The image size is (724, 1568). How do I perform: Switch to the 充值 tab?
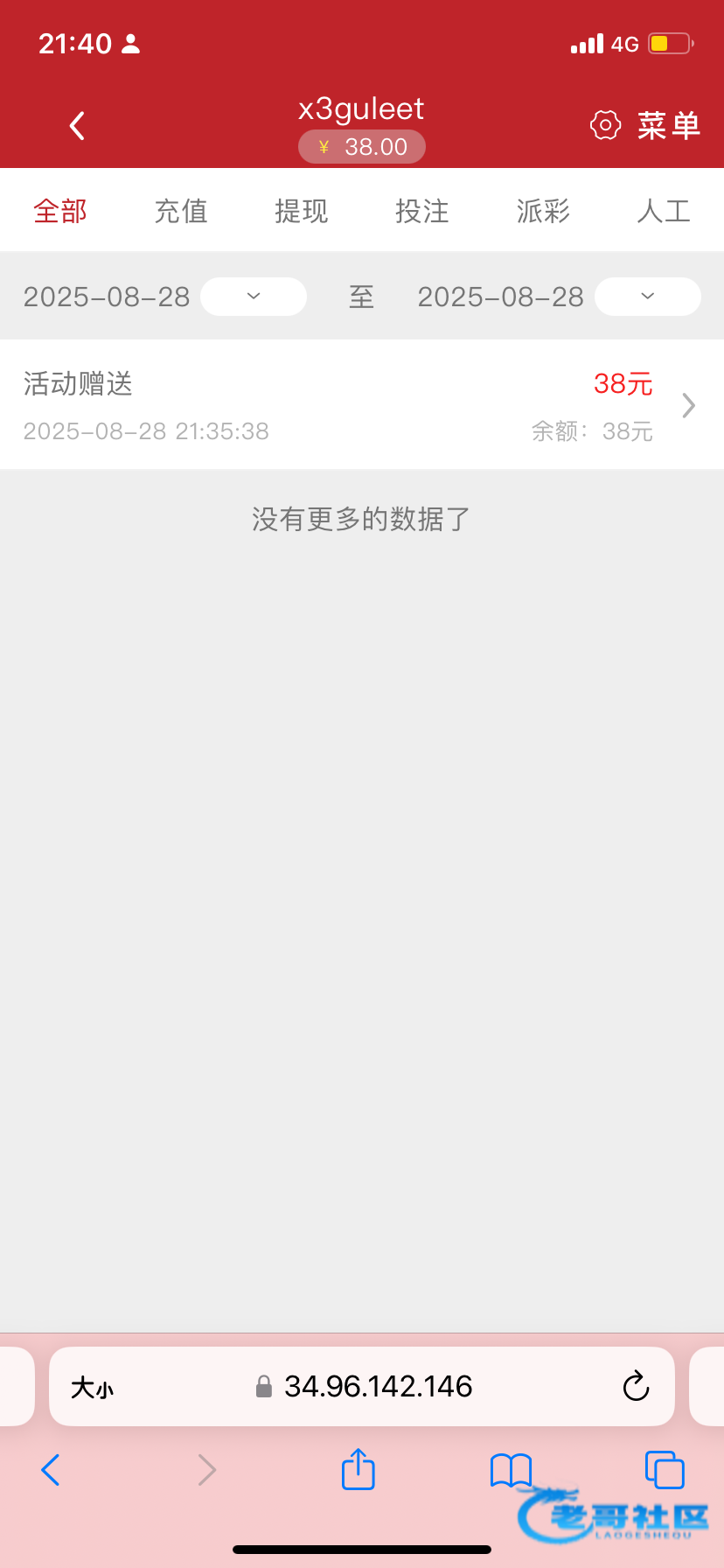[x=181, y=211]
